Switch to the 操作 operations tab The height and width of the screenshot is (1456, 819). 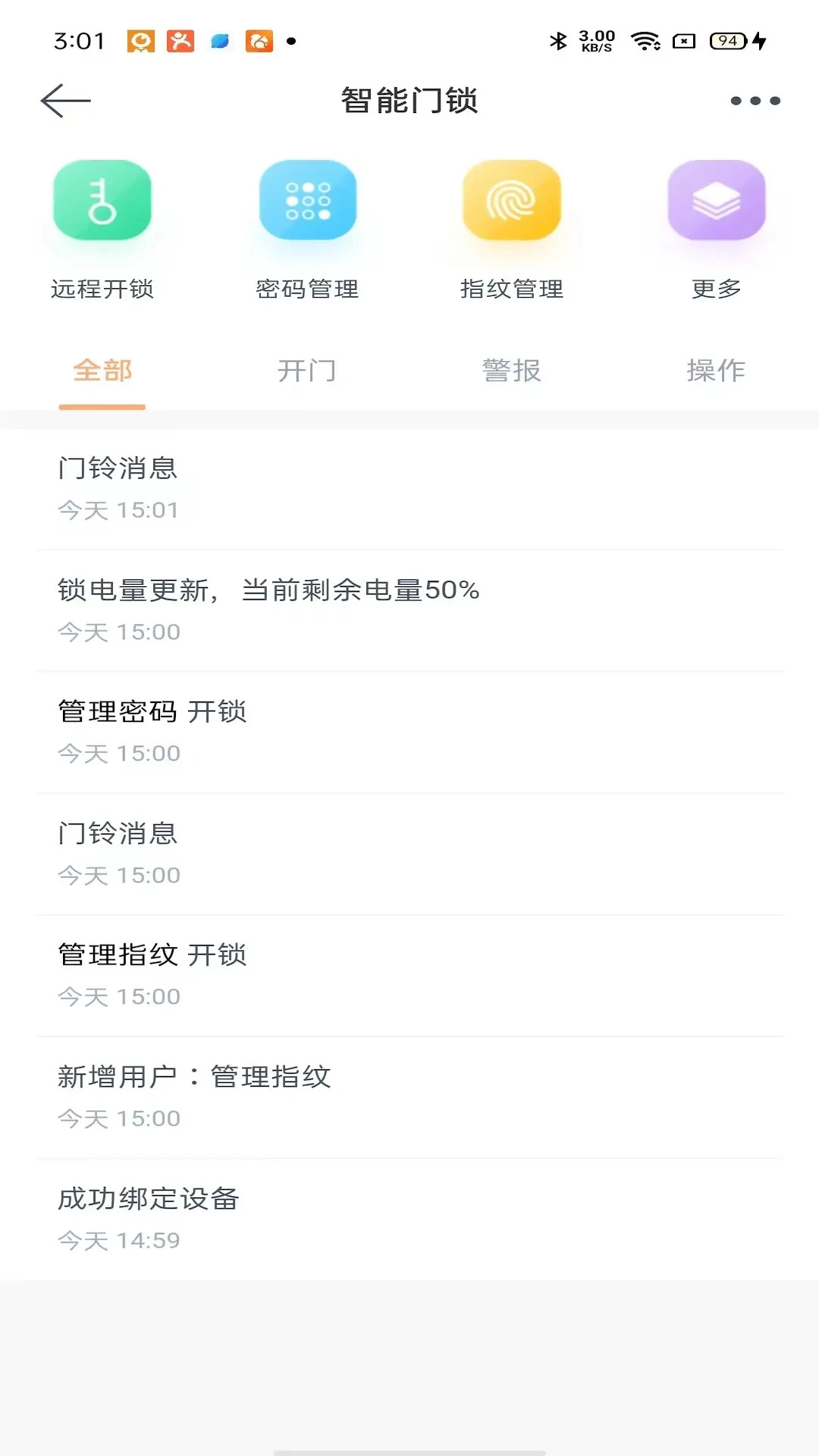[715, 371]
